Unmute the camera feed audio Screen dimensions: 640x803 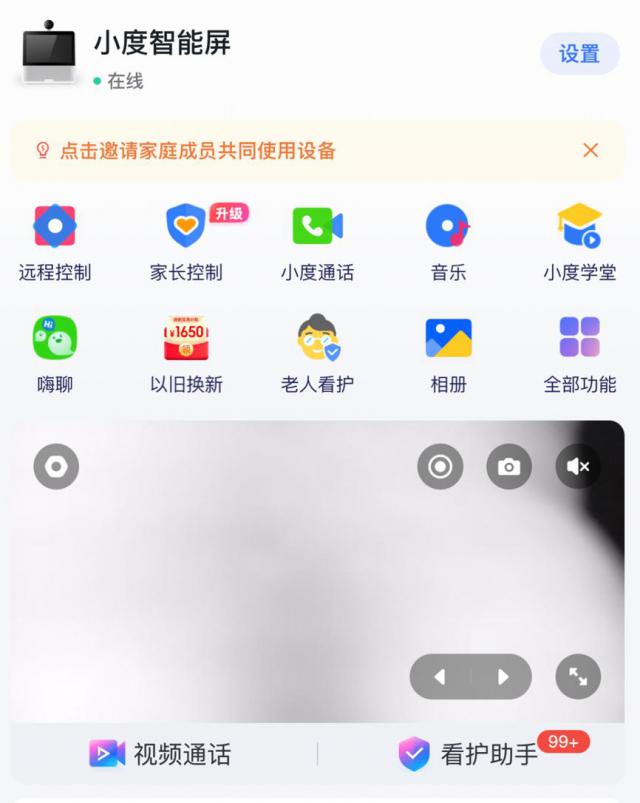(x=578, y=467)
